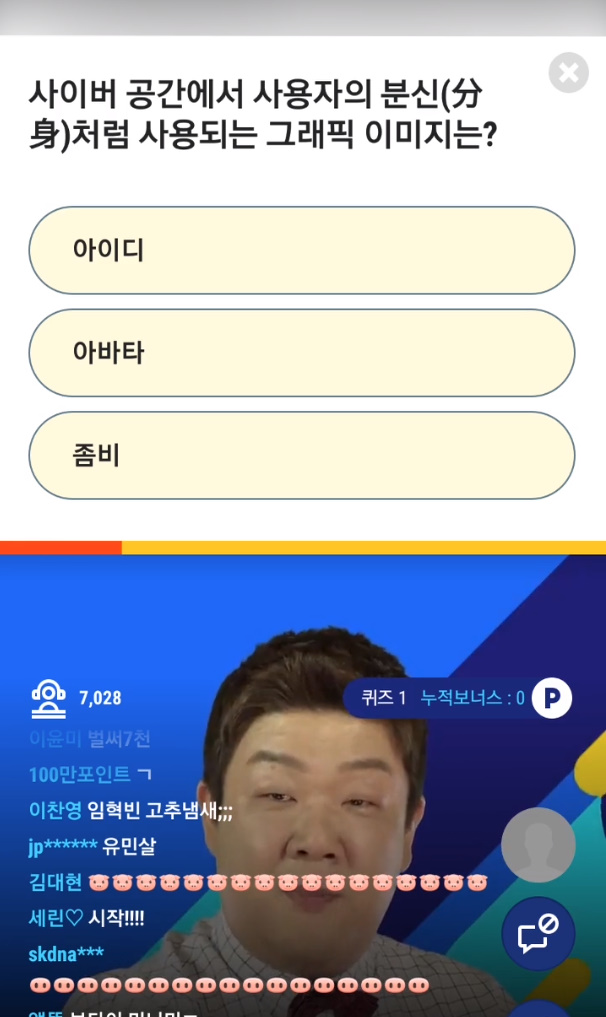Open the P points button
The height and width of the screenshot is (1017, 606).
point(552,698)
